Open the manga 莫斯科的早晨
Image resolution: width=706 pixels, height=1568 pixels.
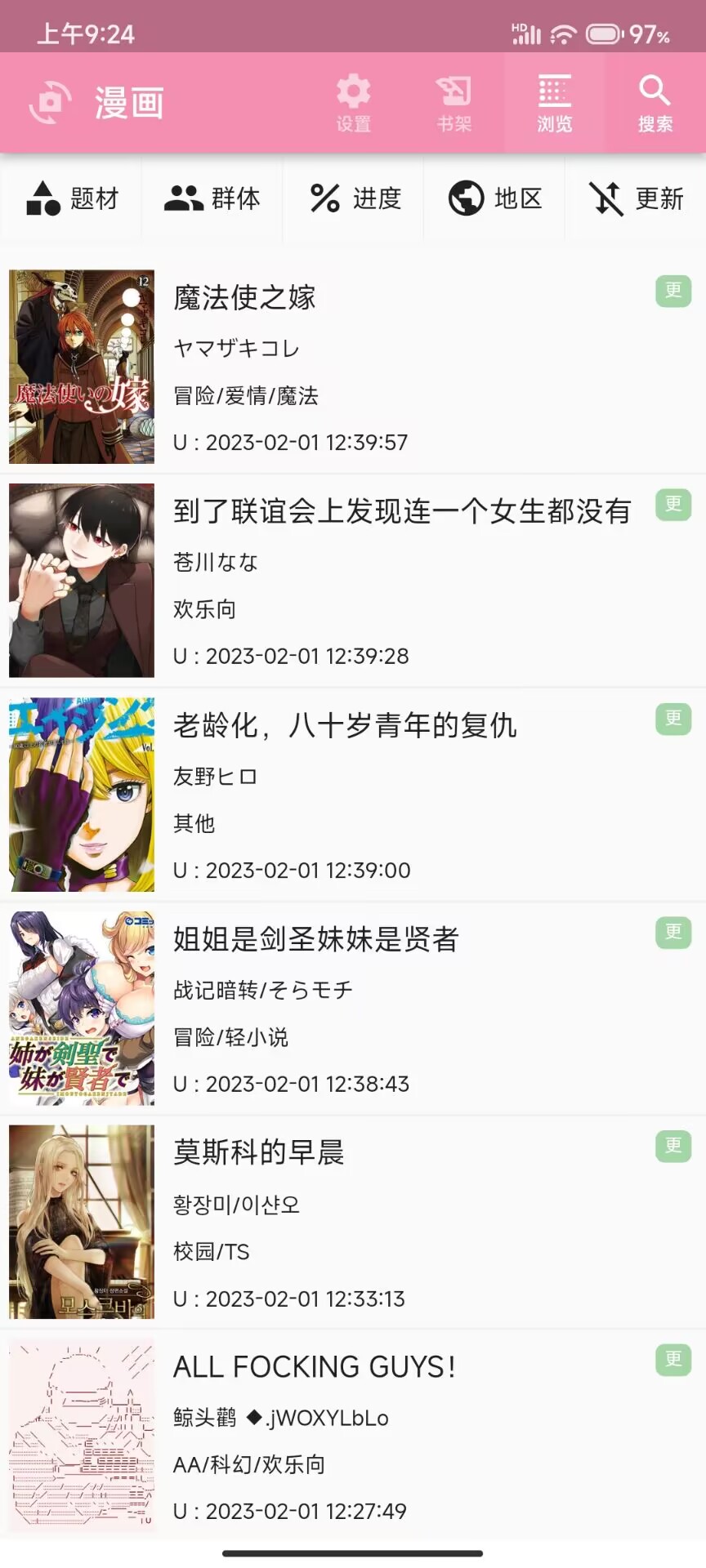(x=351, y=1223)
